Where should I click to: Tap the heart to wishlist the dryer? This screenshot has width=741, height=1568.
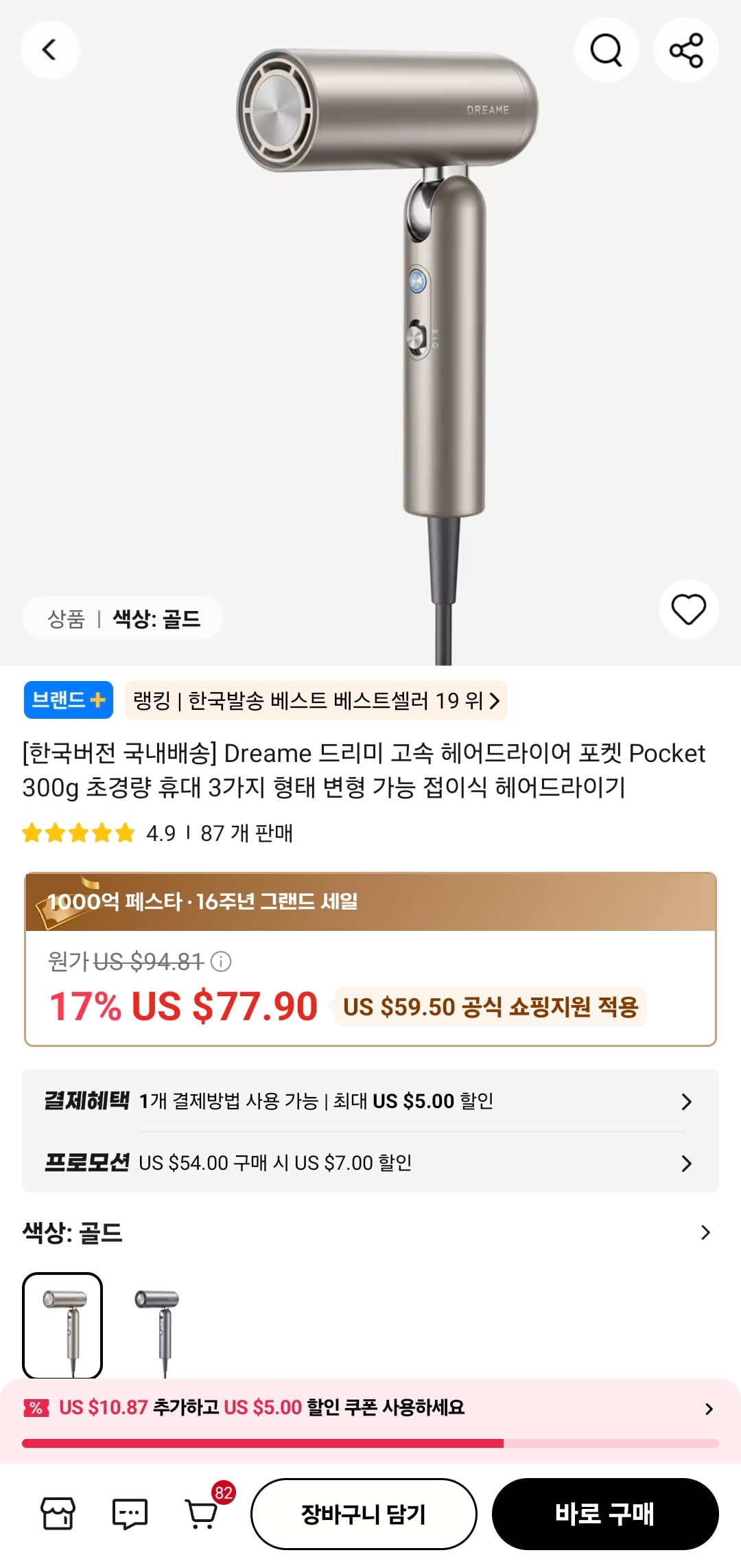[x=689, y=610]
